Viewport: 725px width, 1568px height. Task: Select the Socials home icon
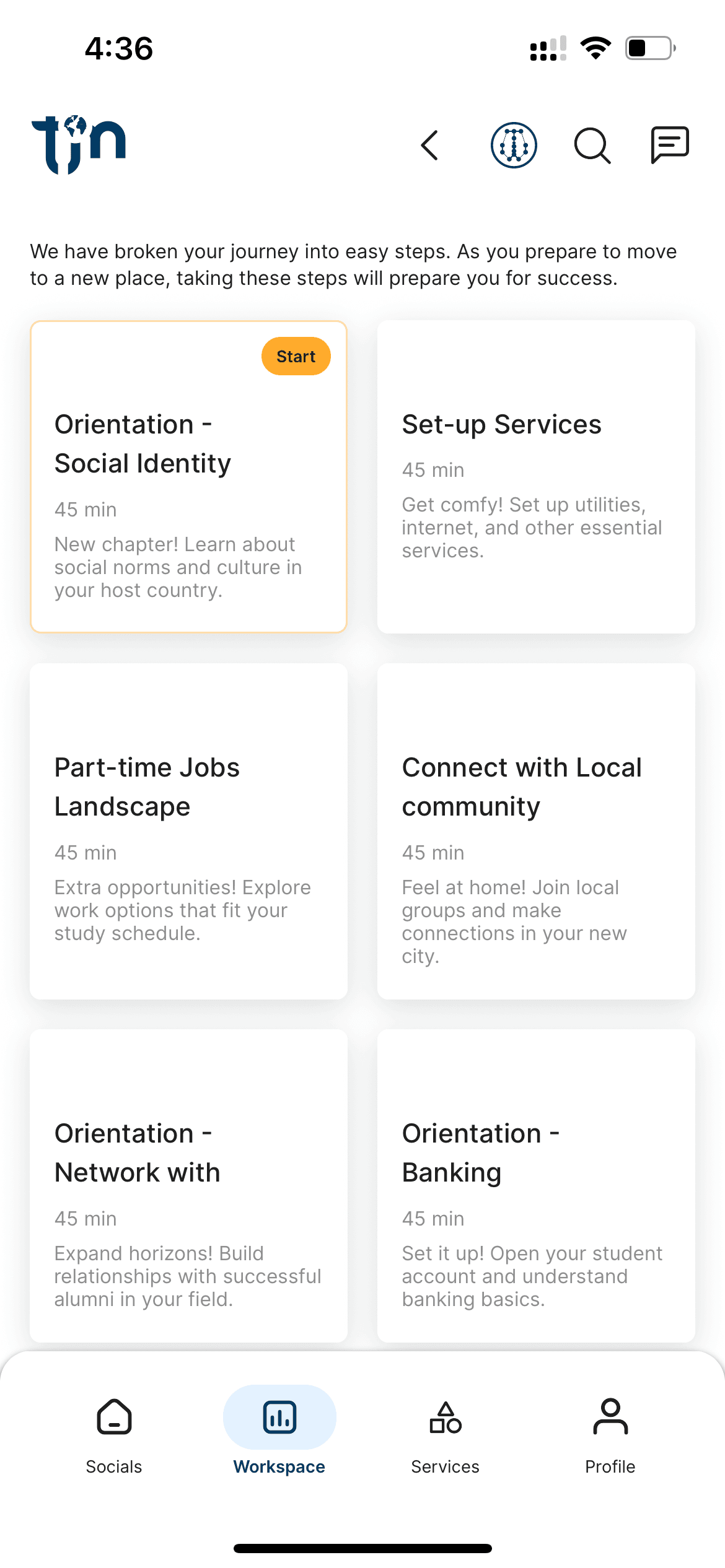[x=113, y=1417]
